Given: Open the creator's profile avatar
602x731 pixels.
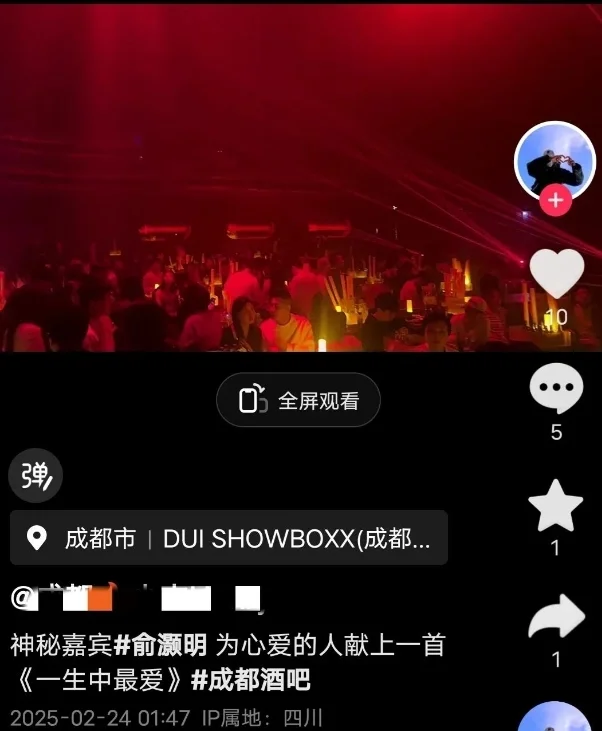Looking at the screenshot, I should [x=555, y=161].
